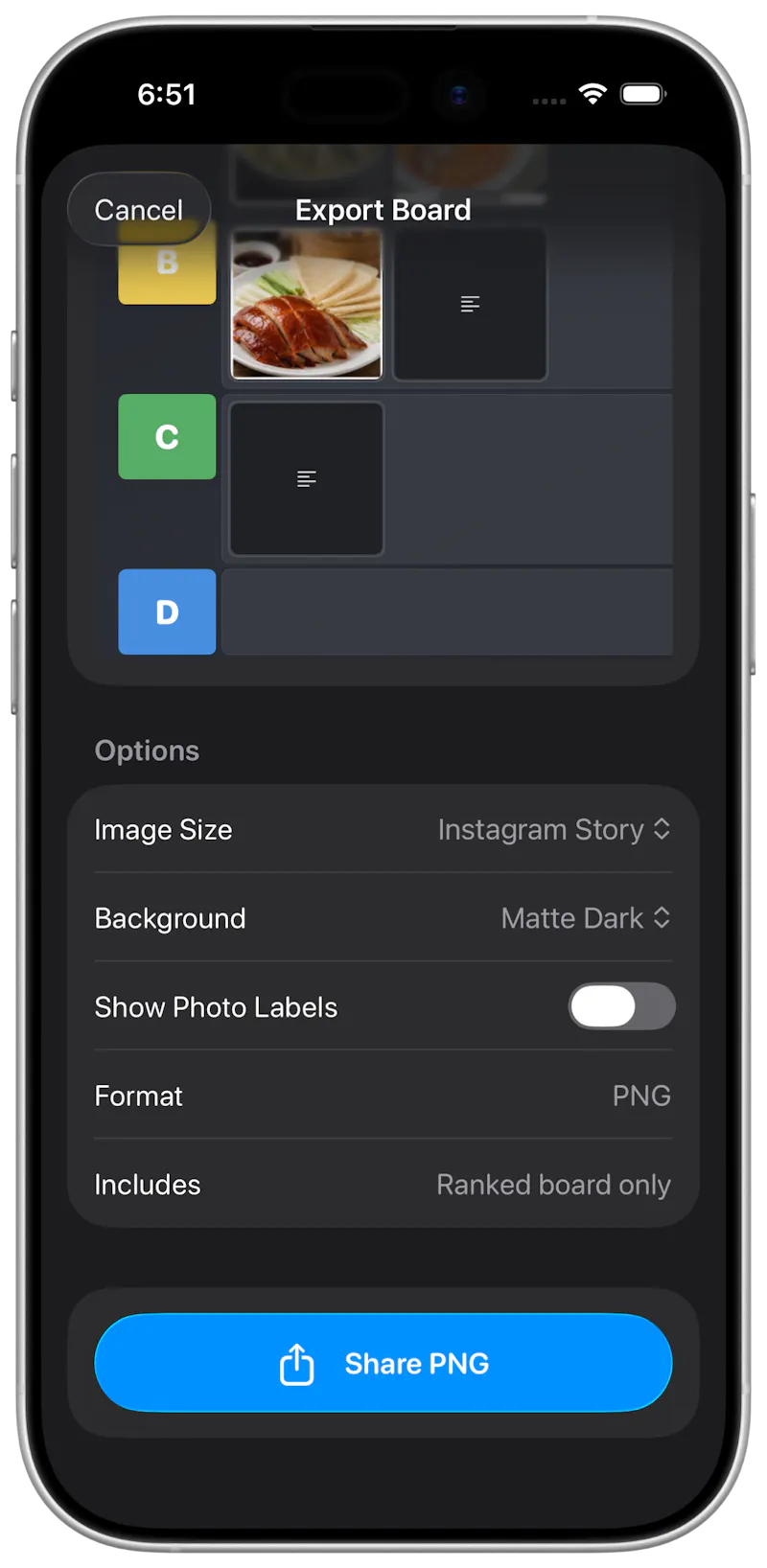Tap the Share PNG button
Screen dimensions: 767x1568
[x=383, y=1363]
